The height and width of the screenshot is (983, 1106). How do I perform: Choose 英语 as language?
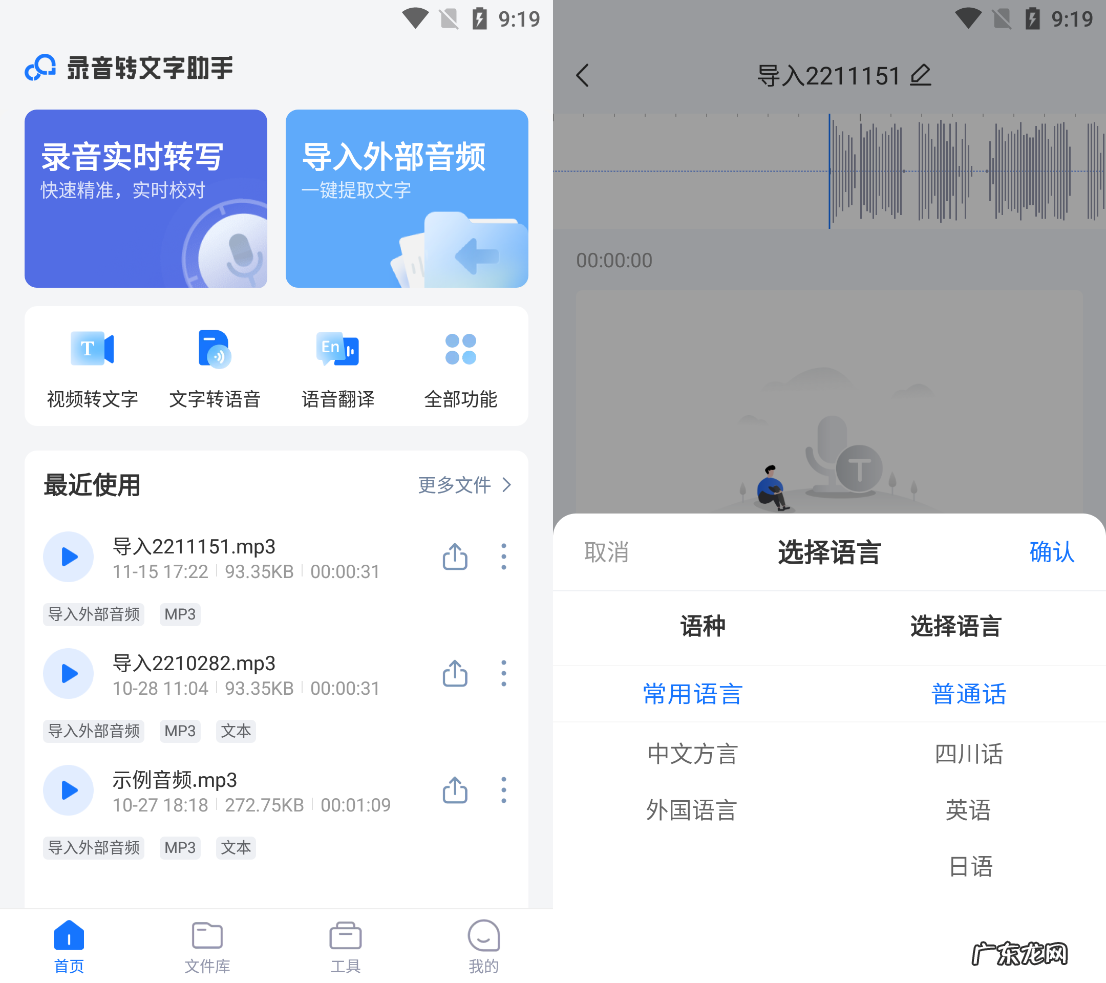pyautogui.click(x=968, y=810)
